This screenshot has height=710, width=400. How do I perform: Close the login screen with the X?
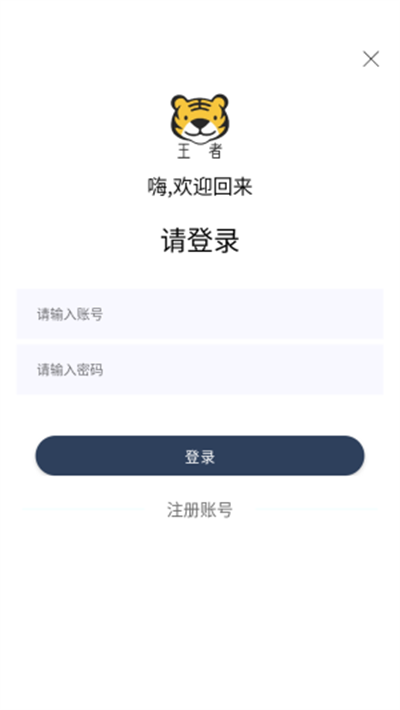[x=371, y=59]
